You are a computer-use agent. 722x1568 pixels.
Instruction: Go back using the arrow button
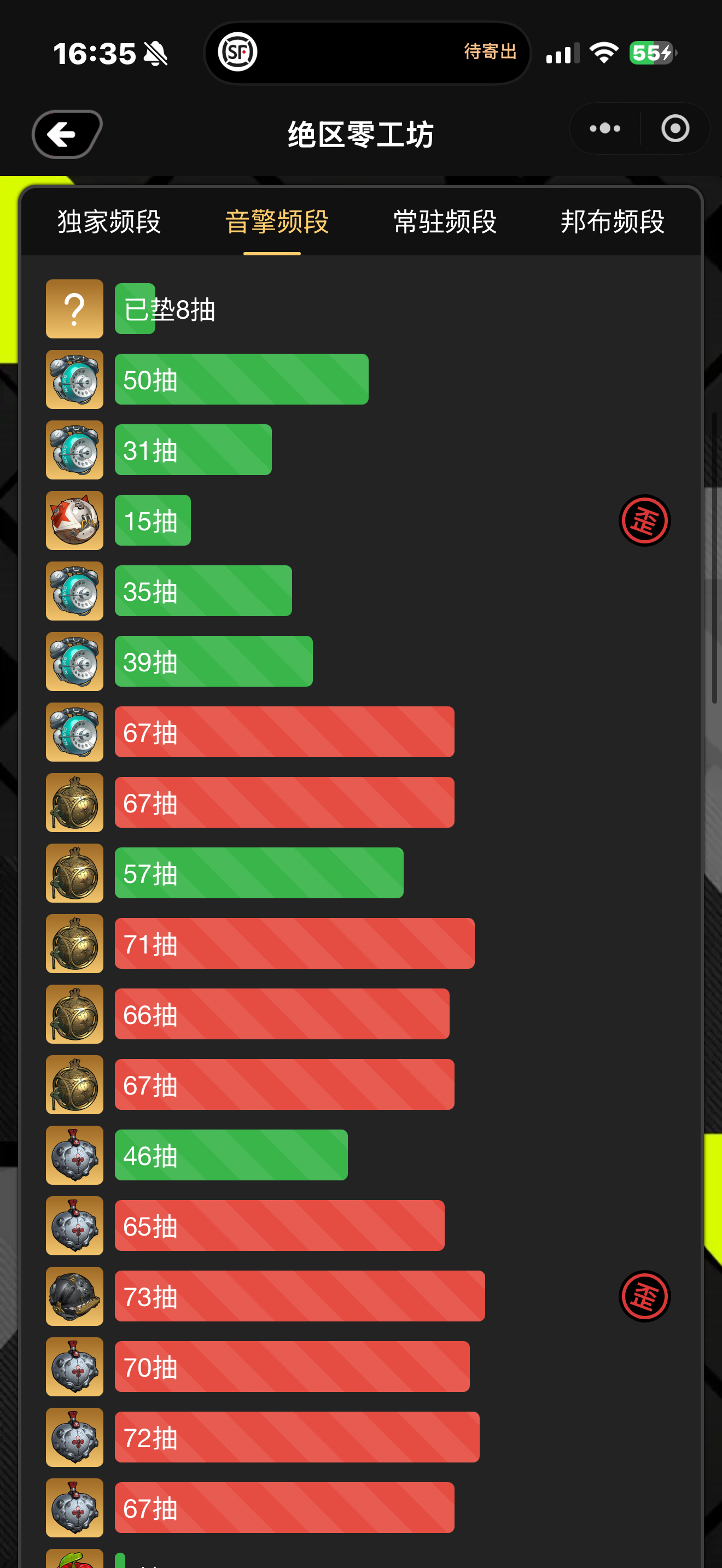coord(66,134)
